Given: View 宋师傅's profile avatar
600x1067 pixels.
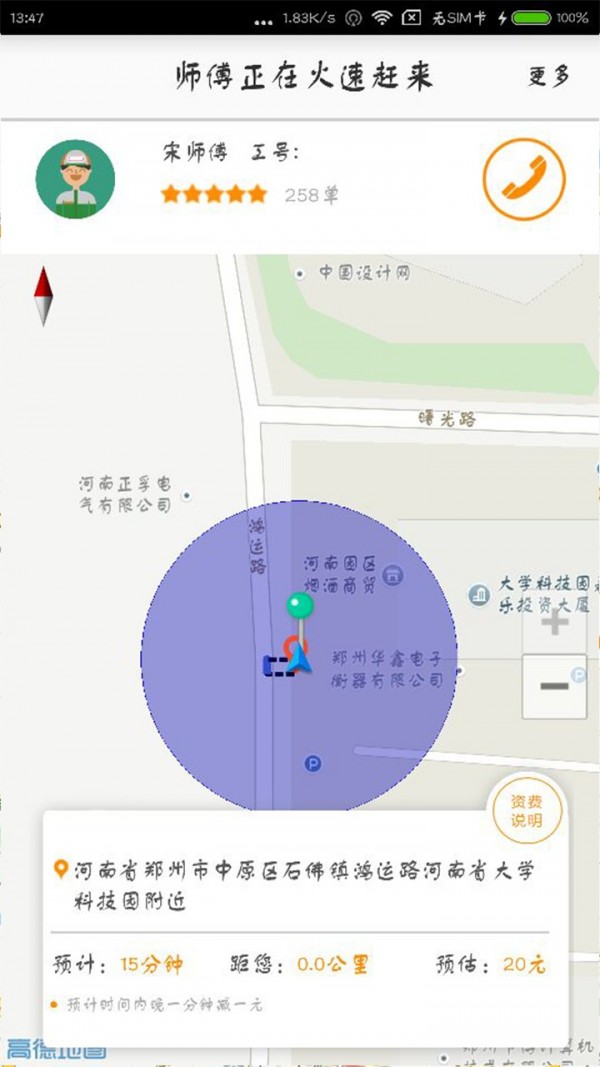Looking at the screenshot, I should coord(75,179).
